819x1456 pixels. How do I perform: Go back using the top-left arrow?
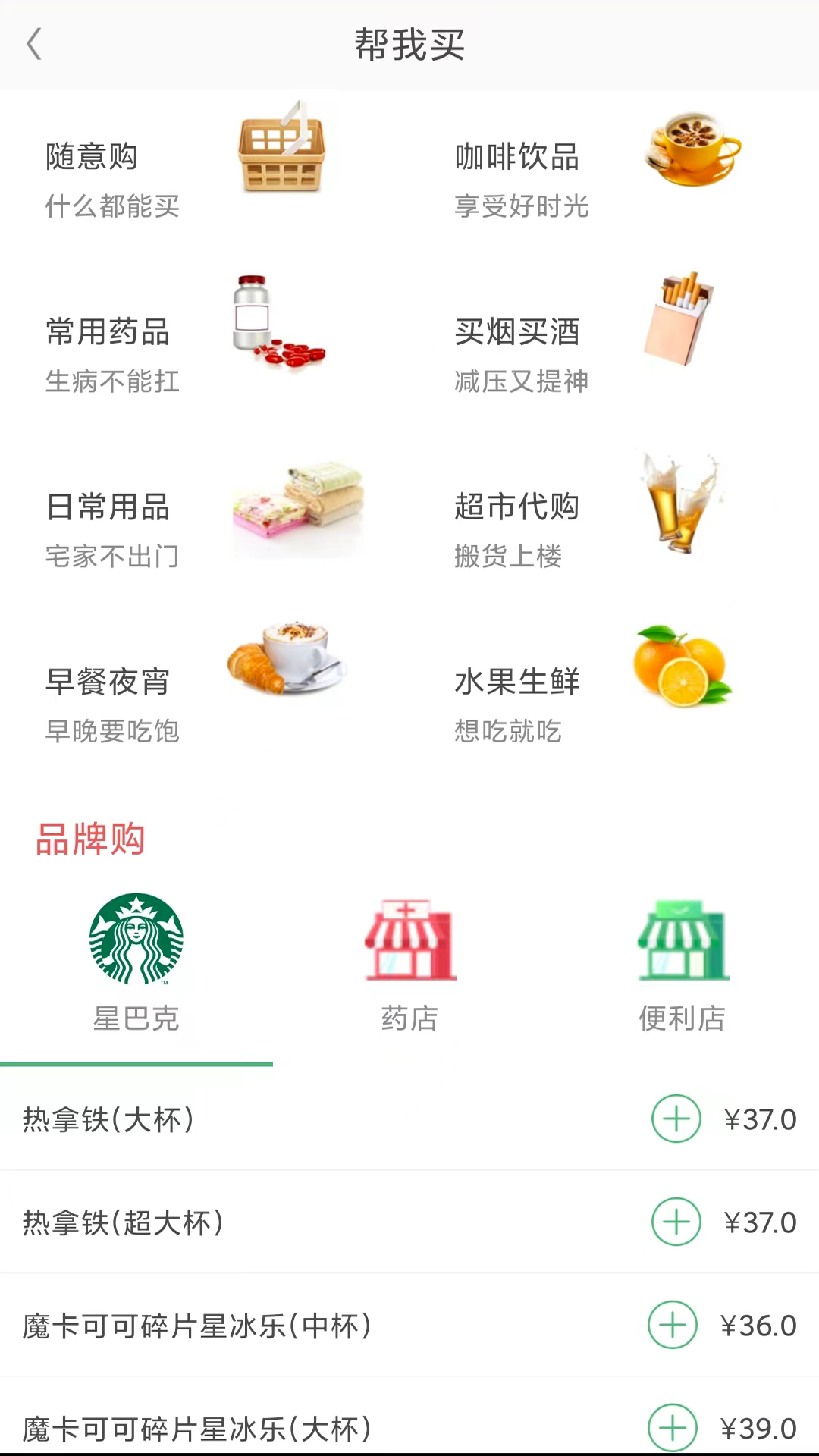point(34,44)
